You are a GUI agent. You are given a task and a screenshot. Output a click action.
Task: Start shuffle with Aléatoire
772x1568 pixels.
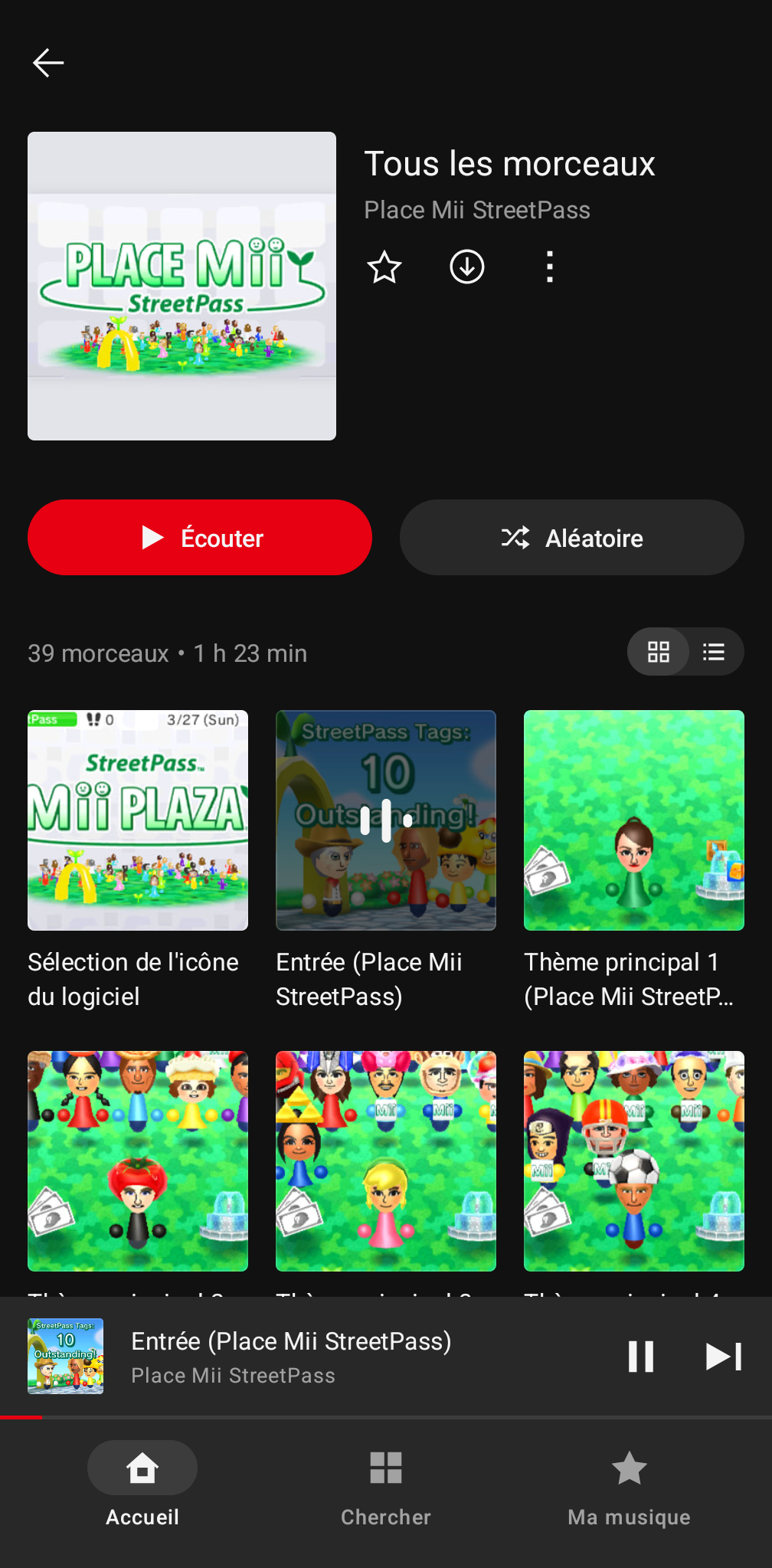[x=572, y=538]
